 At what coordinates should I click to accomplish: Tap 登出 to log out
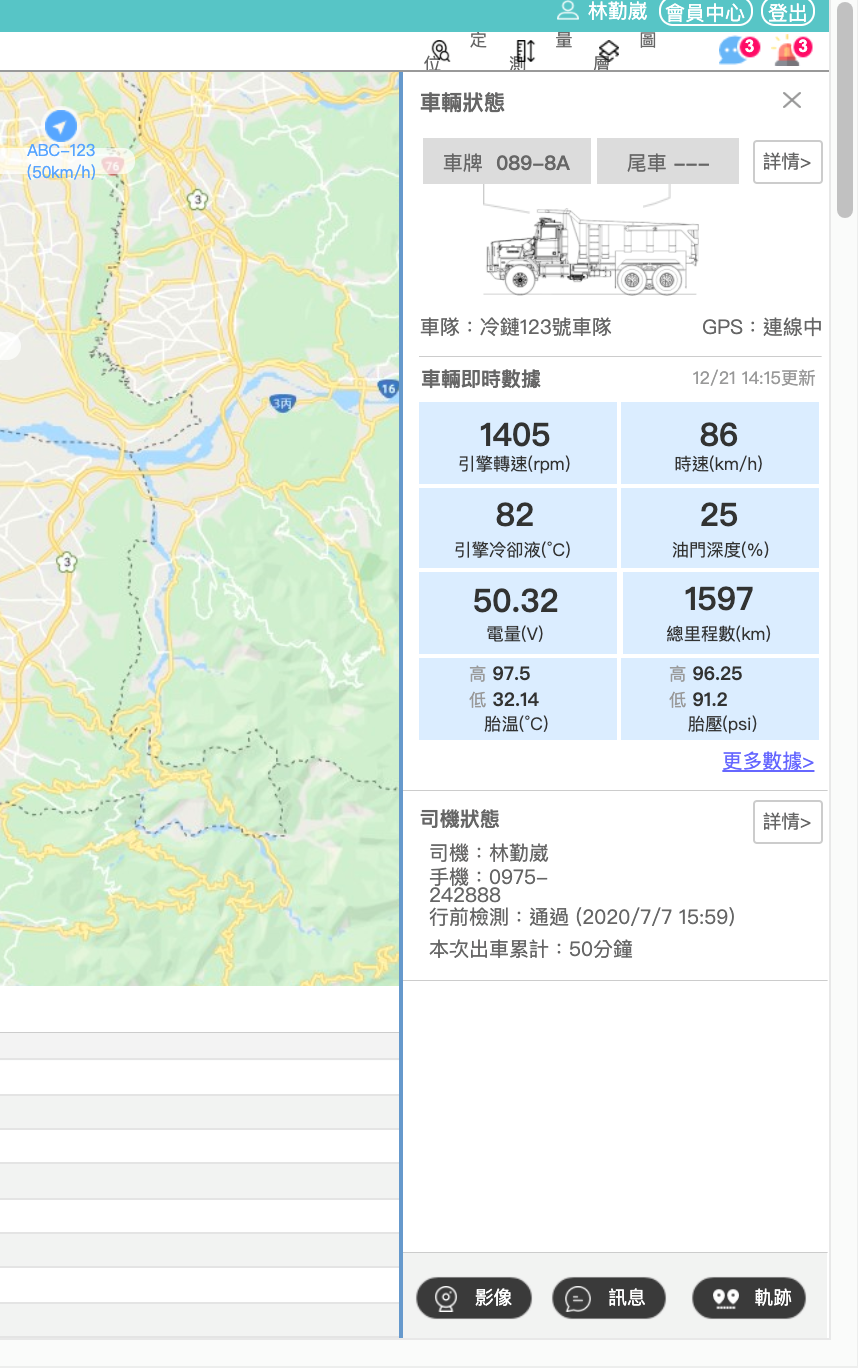pos(787,13)
